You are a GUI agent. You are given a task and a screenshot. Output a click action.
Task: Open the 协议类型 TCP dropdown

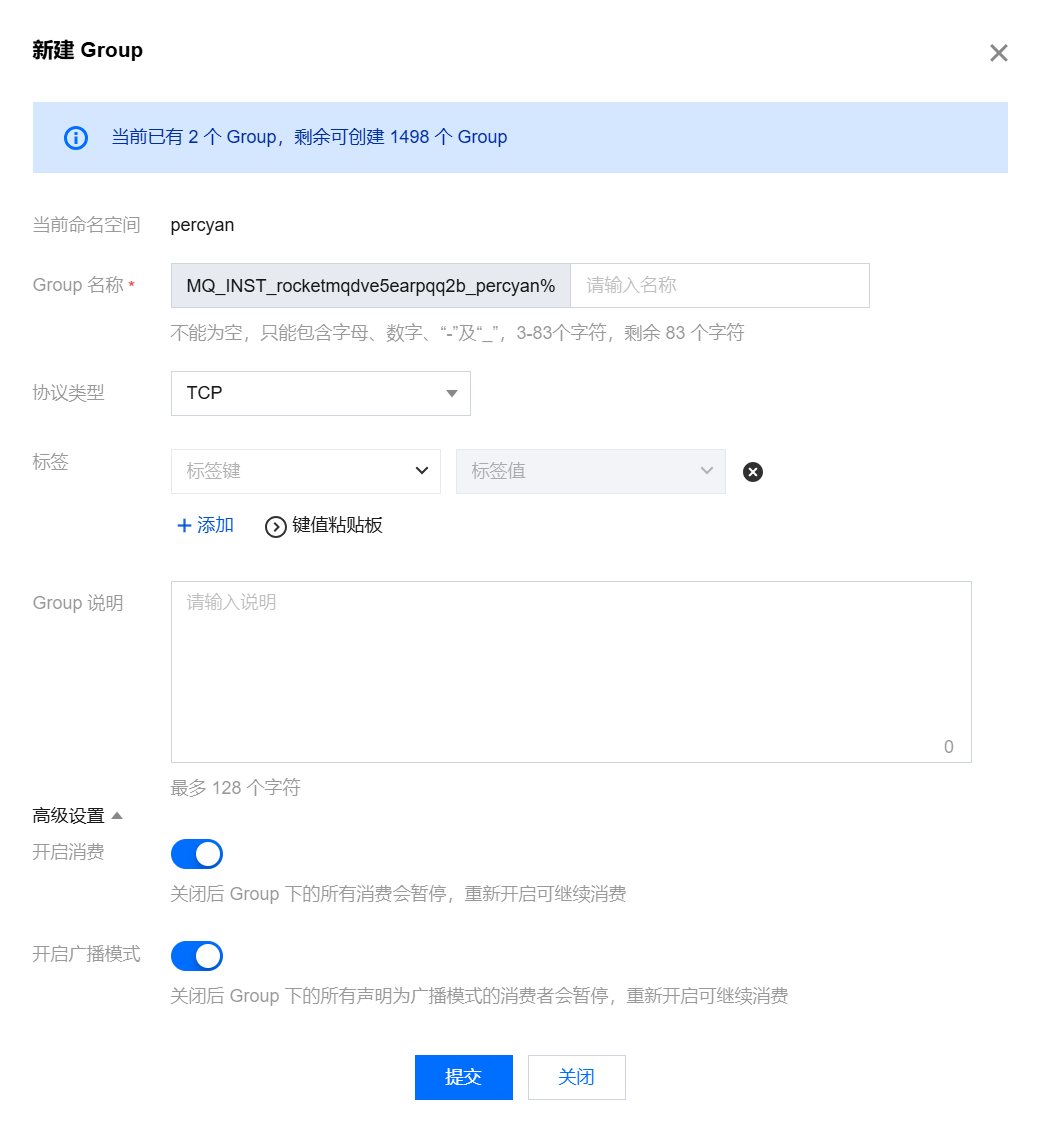(320, 393)
